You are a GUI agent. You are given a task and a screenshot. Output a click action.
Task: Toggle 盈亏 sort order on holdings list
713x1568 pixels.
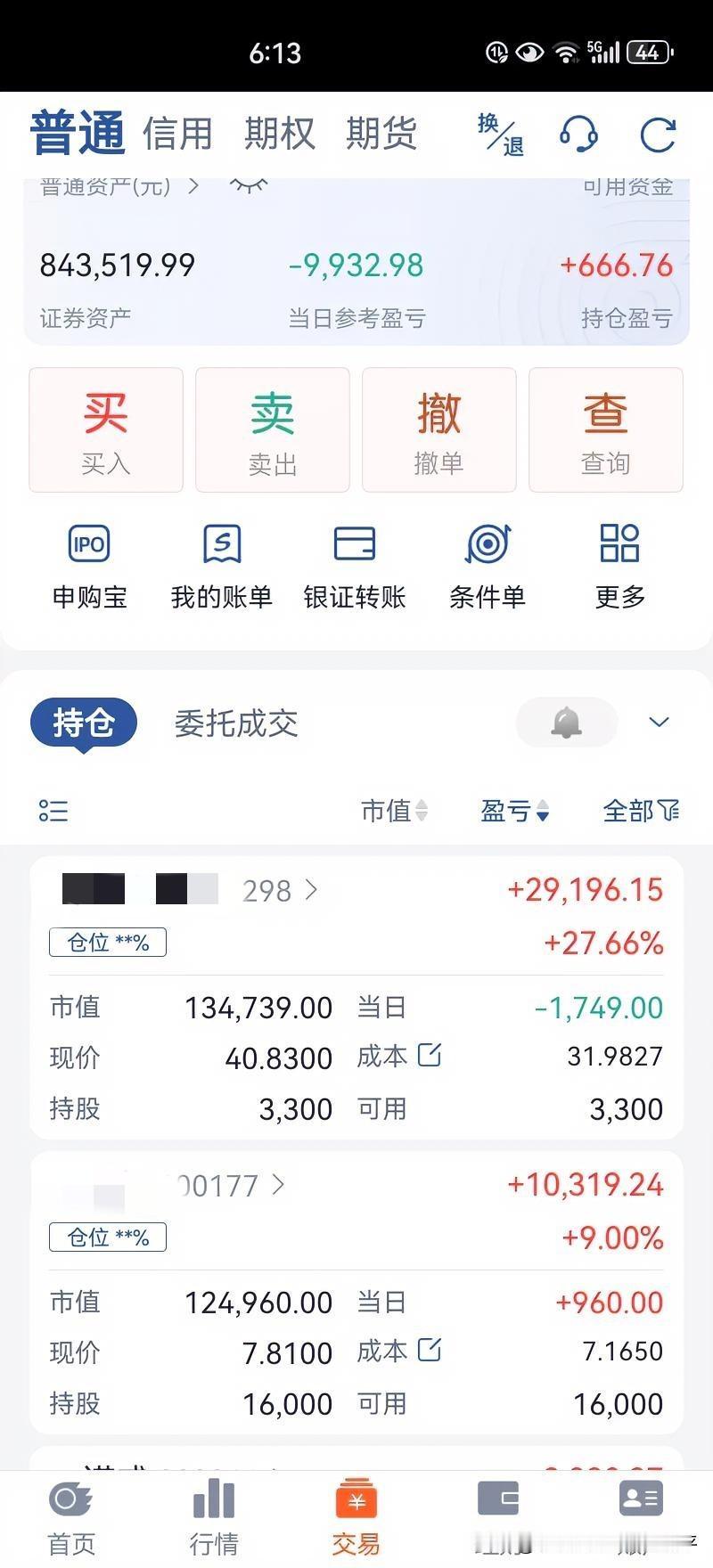point(514,811)
